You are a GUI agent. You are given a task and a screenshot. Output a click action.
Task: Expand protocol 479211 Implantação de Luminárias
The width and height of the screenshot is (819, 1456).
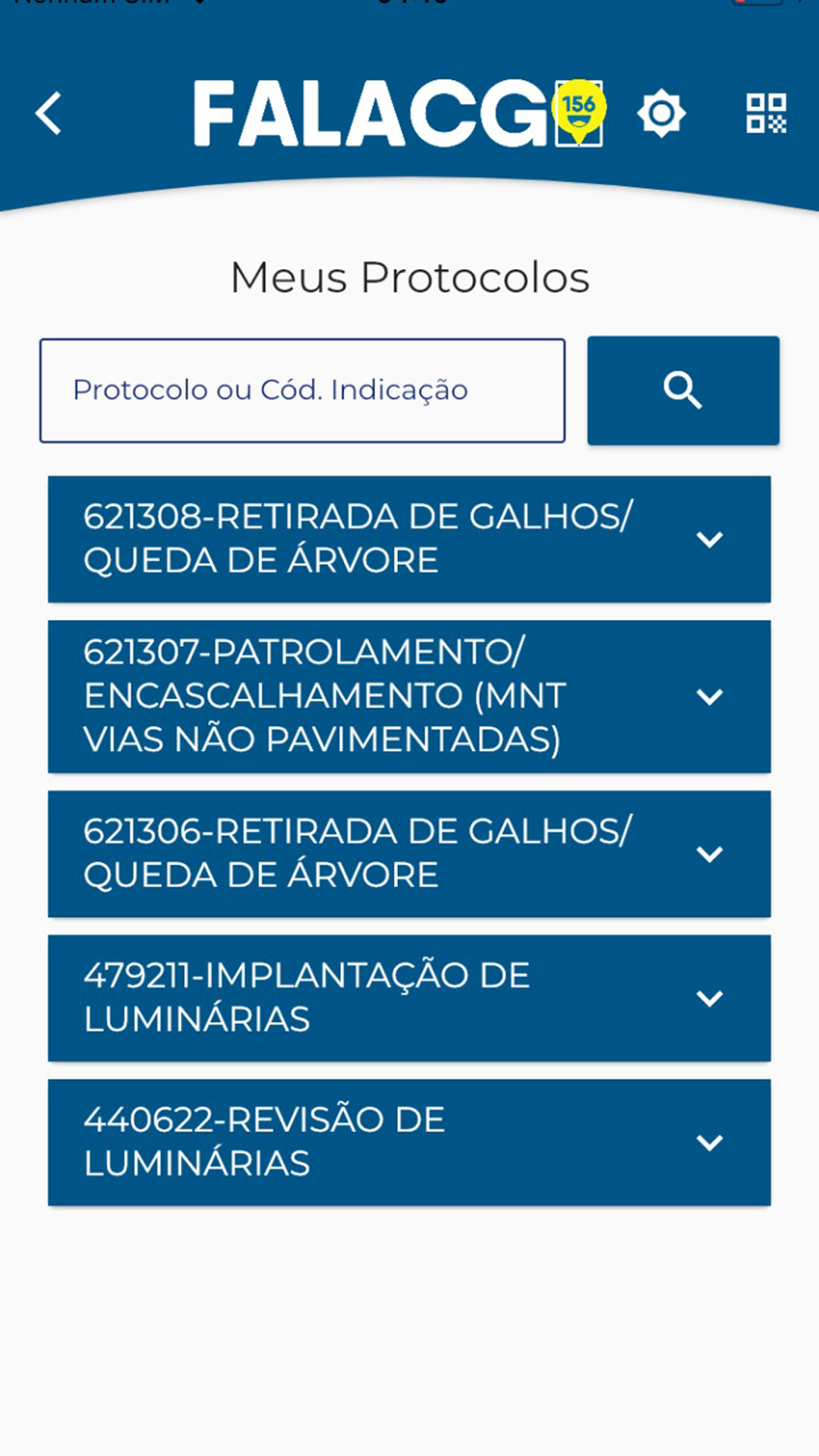[409, 997]
